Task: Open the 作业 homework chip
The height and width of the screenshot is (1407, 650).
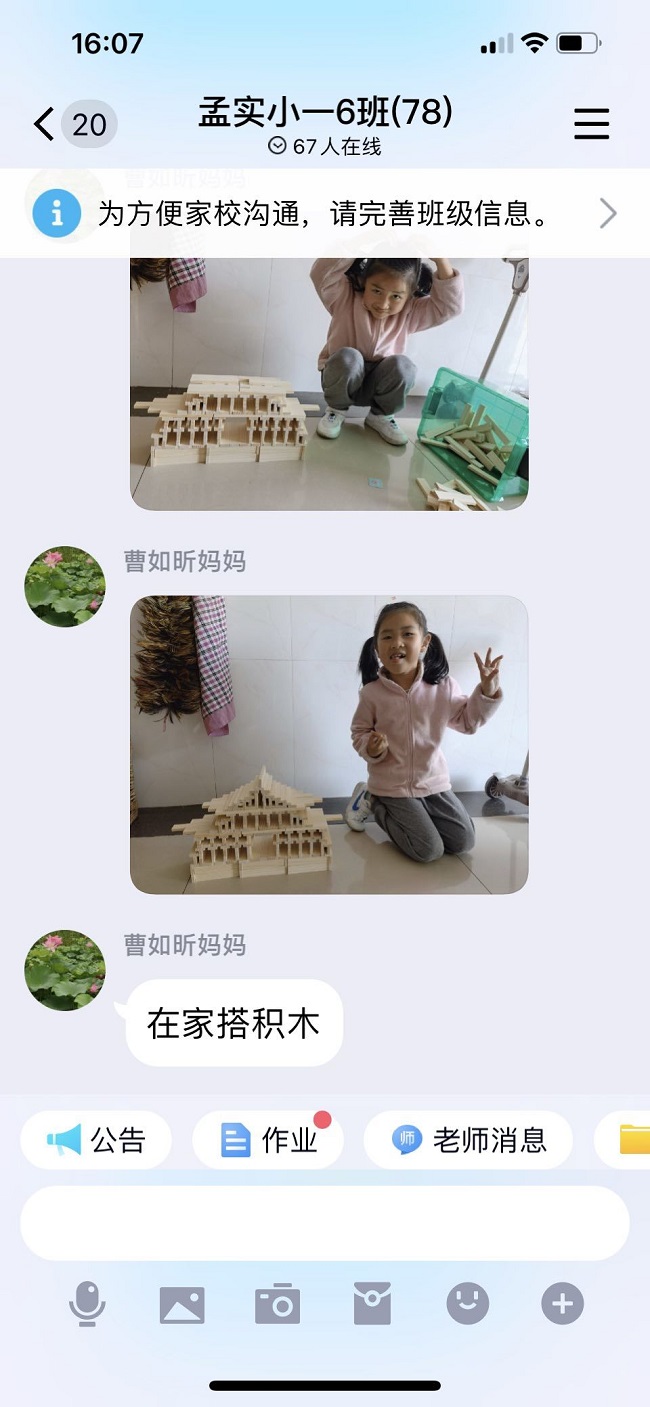Action: [x=268, y=1140]
